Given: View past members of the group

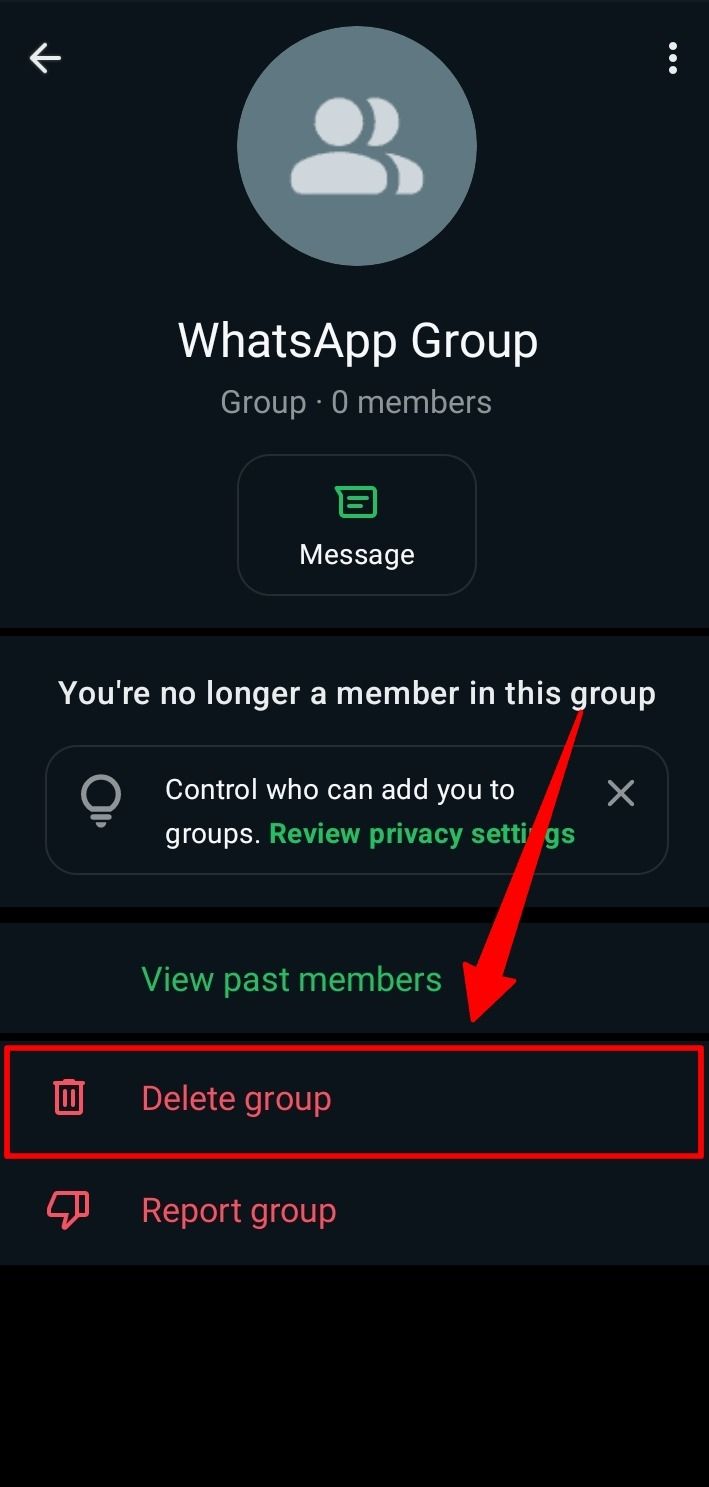Looking at the screenshot, I should pos(291,979).
